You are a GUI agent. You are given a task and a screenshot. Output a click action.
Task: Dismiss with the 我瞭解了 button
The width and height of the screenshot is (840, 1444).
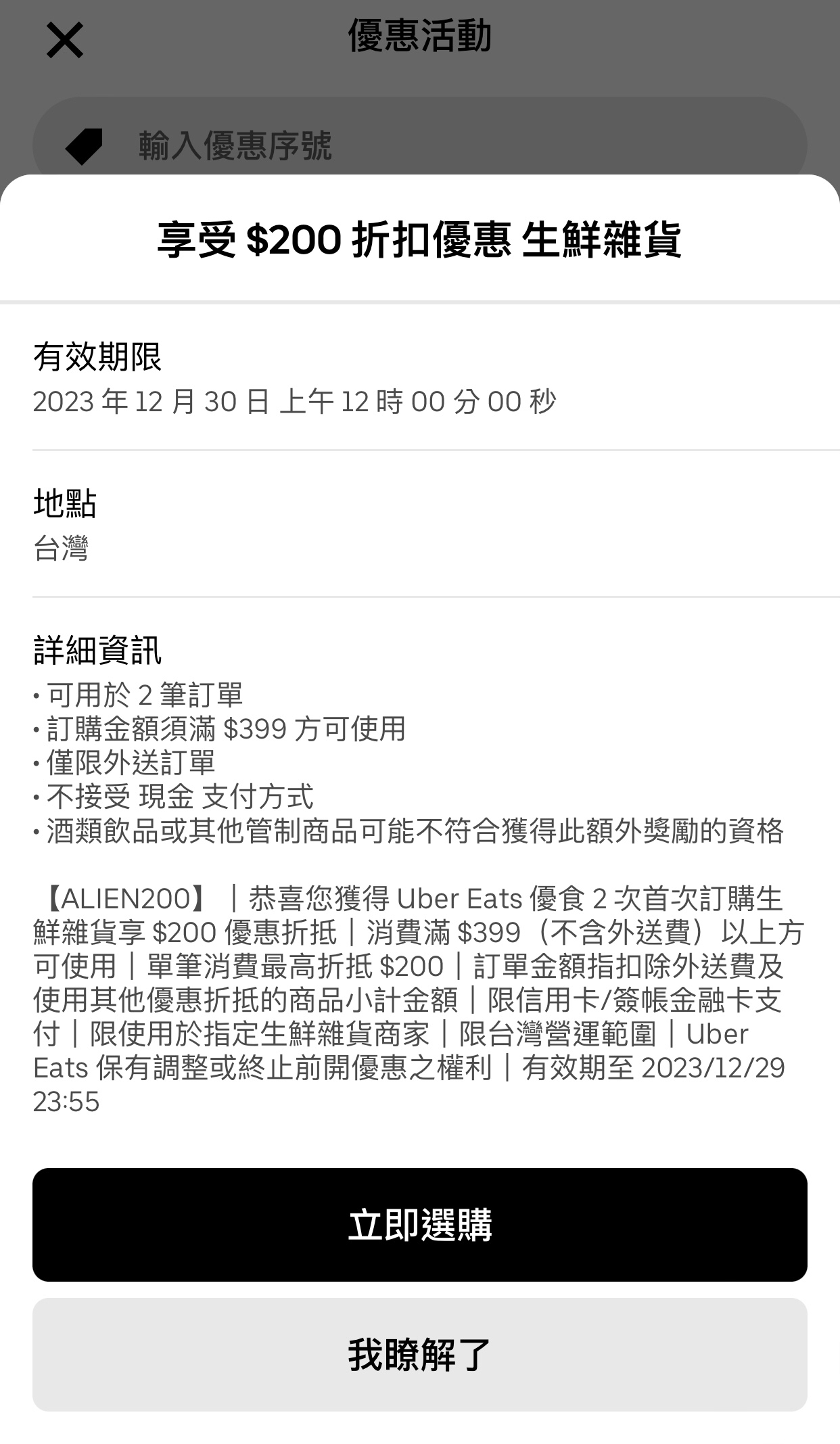coord(419,1354)
